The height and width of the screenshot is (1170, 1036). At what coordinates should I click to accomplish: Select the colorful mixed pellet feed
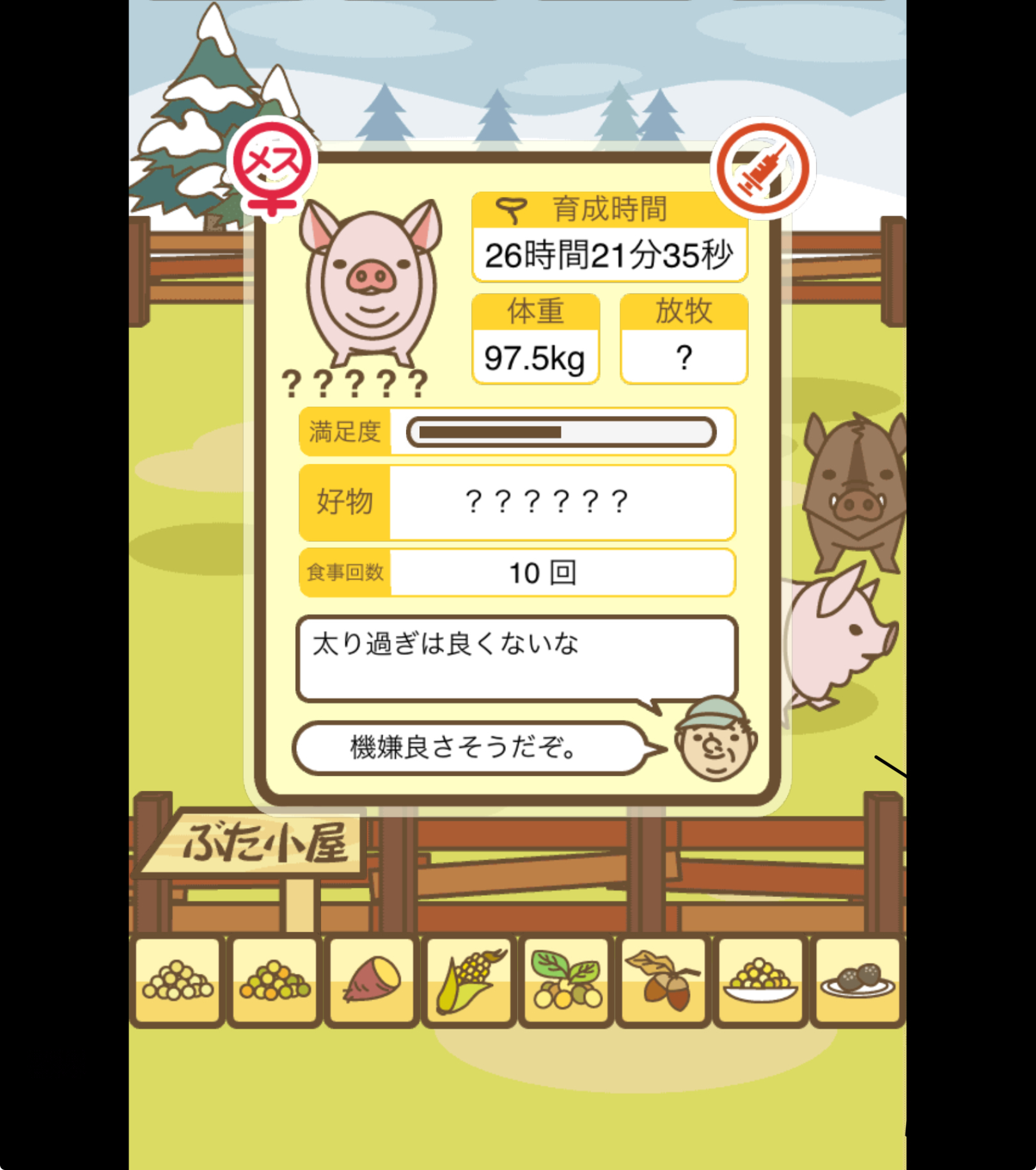pyautogui.click(x=274, y=981)
